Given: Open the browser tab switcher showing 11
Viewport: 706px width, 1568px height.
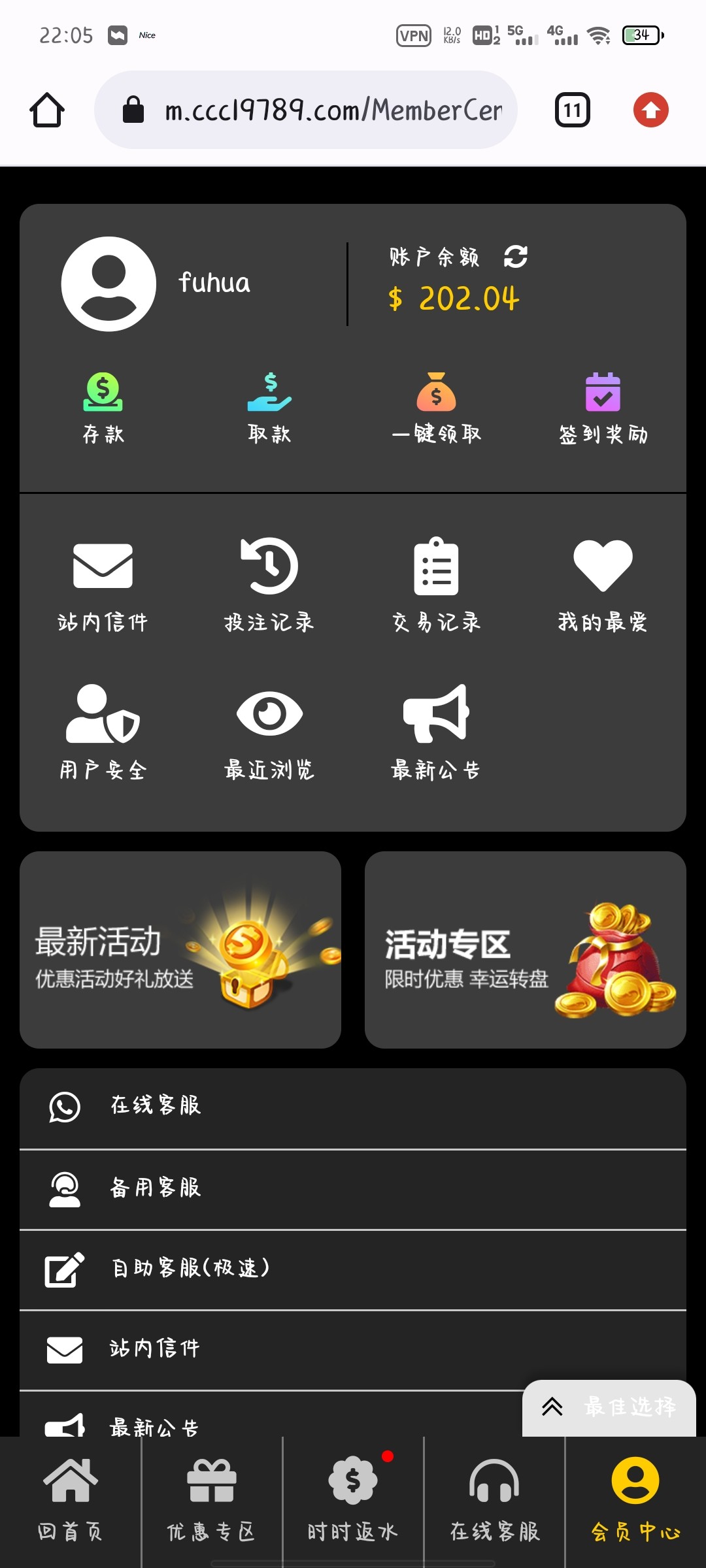Looking at the screenshot, I should click(x=571, y=110).
